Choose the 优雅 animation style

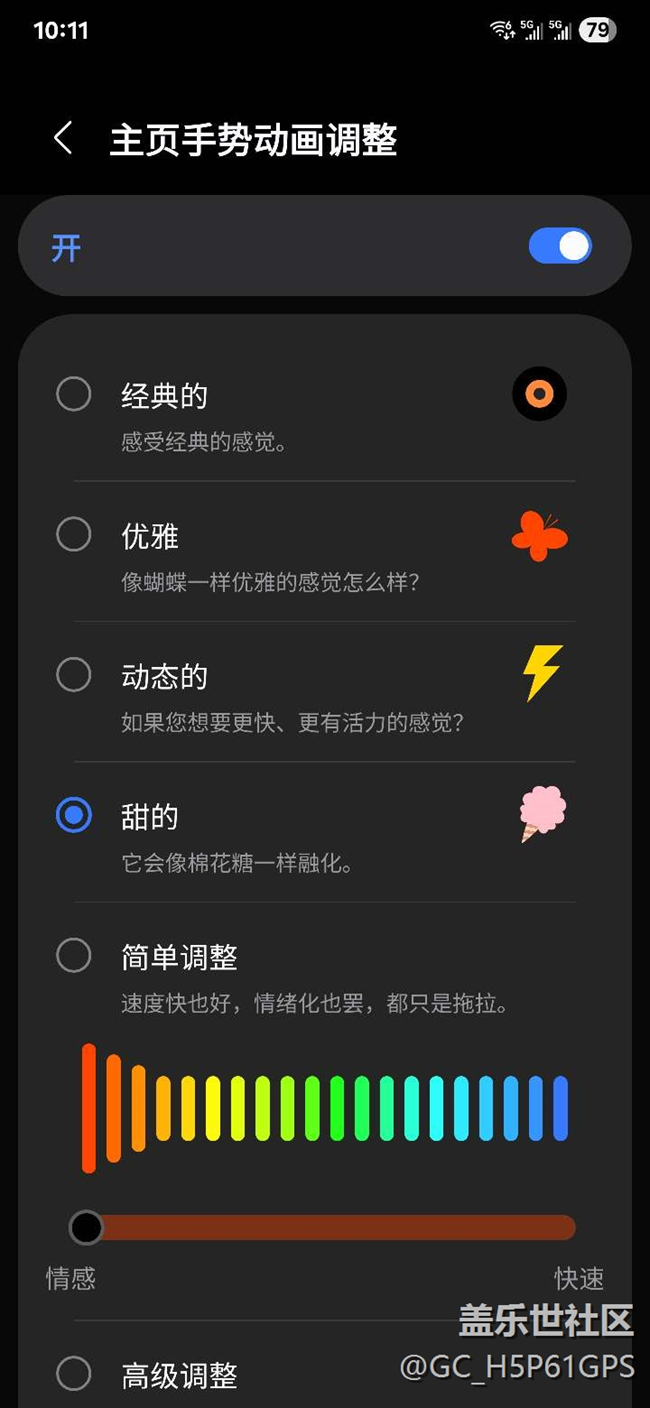[74, 534]
